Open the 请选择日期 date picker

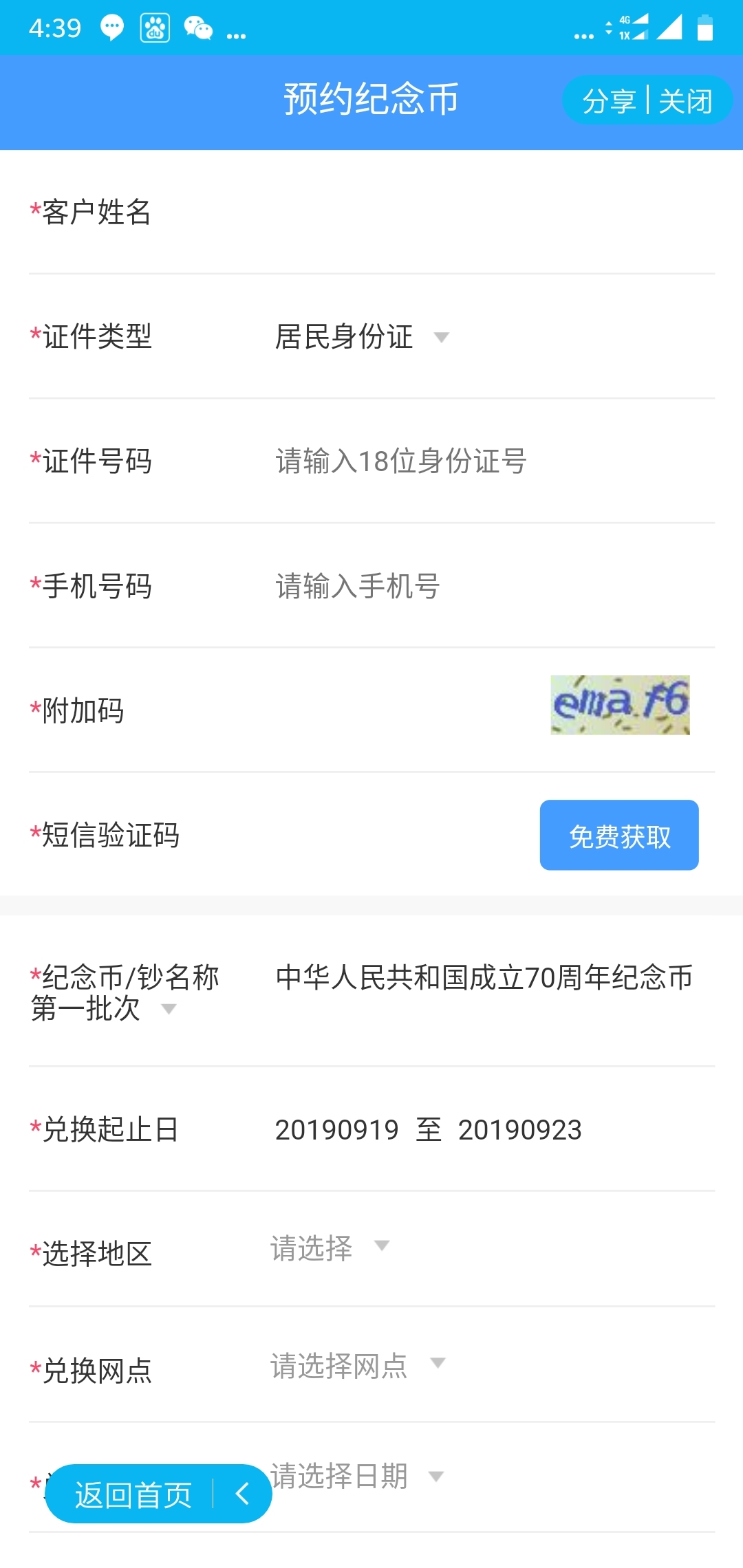[x=358, y=1476]
